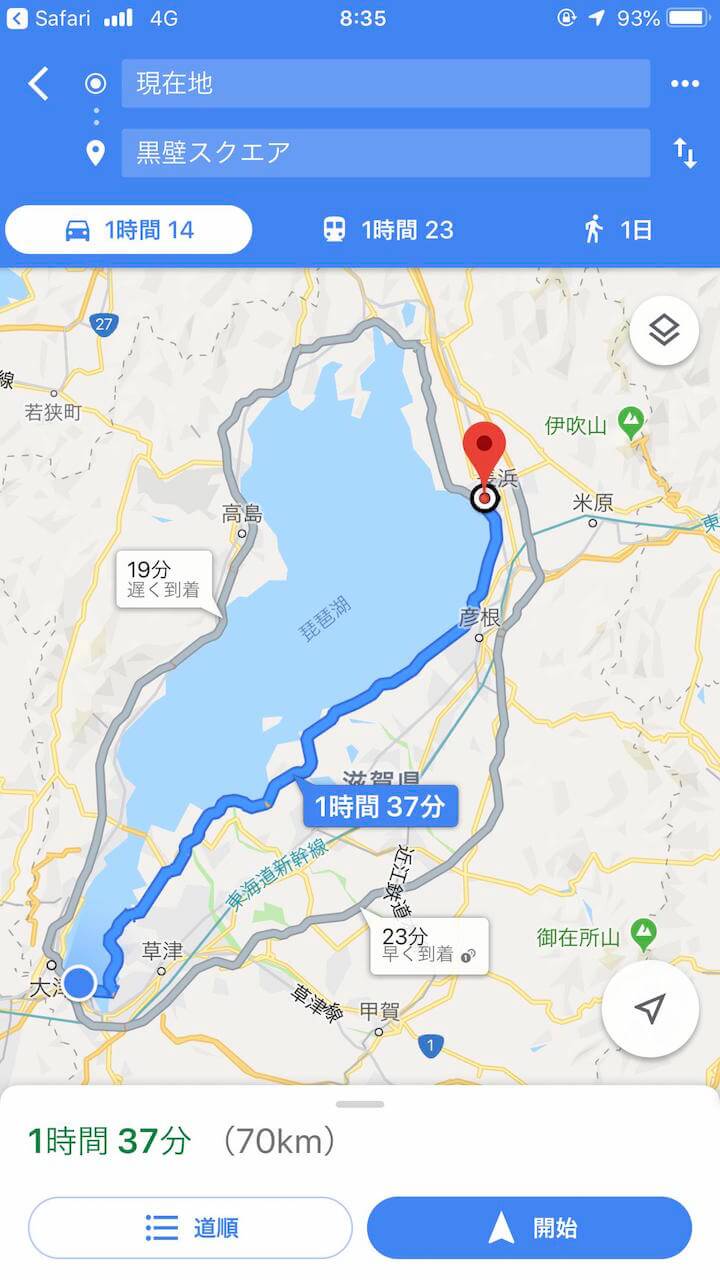The image size is (720, 1280).
Task: Edit the 黒壁スクエア destination field
Action: tap(385, 153)
